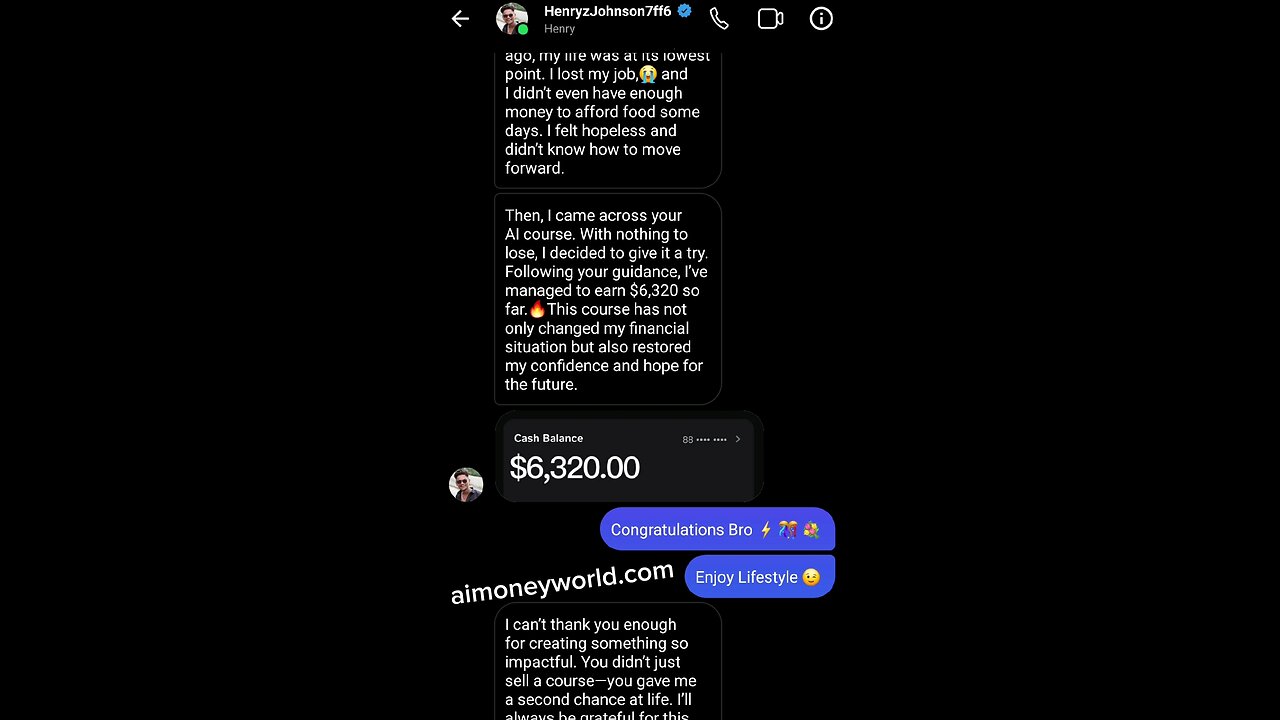Start a voice call with Henry
Viewport: 1280px width, 720px height.
coord(719,18)
